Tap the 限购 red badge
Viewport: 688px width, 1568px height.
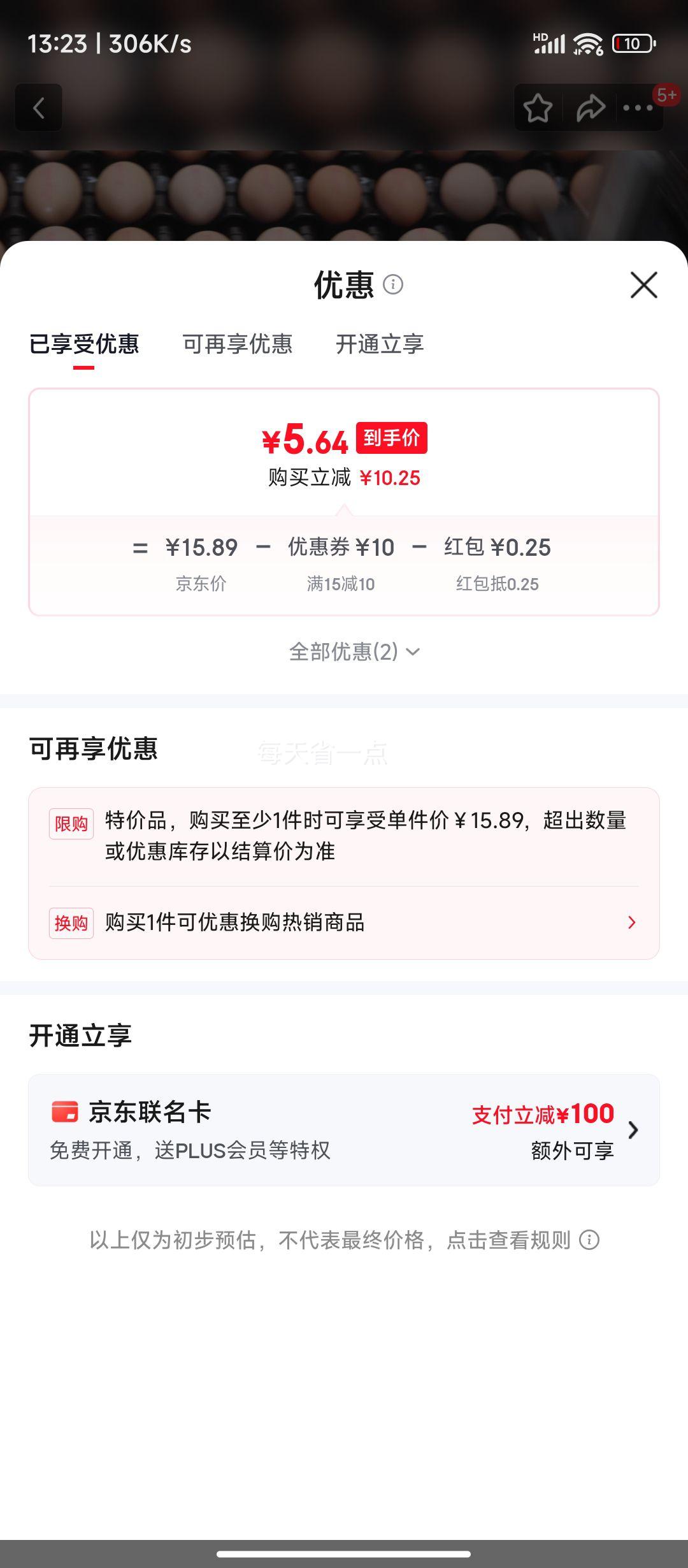[x=71, y=824]
